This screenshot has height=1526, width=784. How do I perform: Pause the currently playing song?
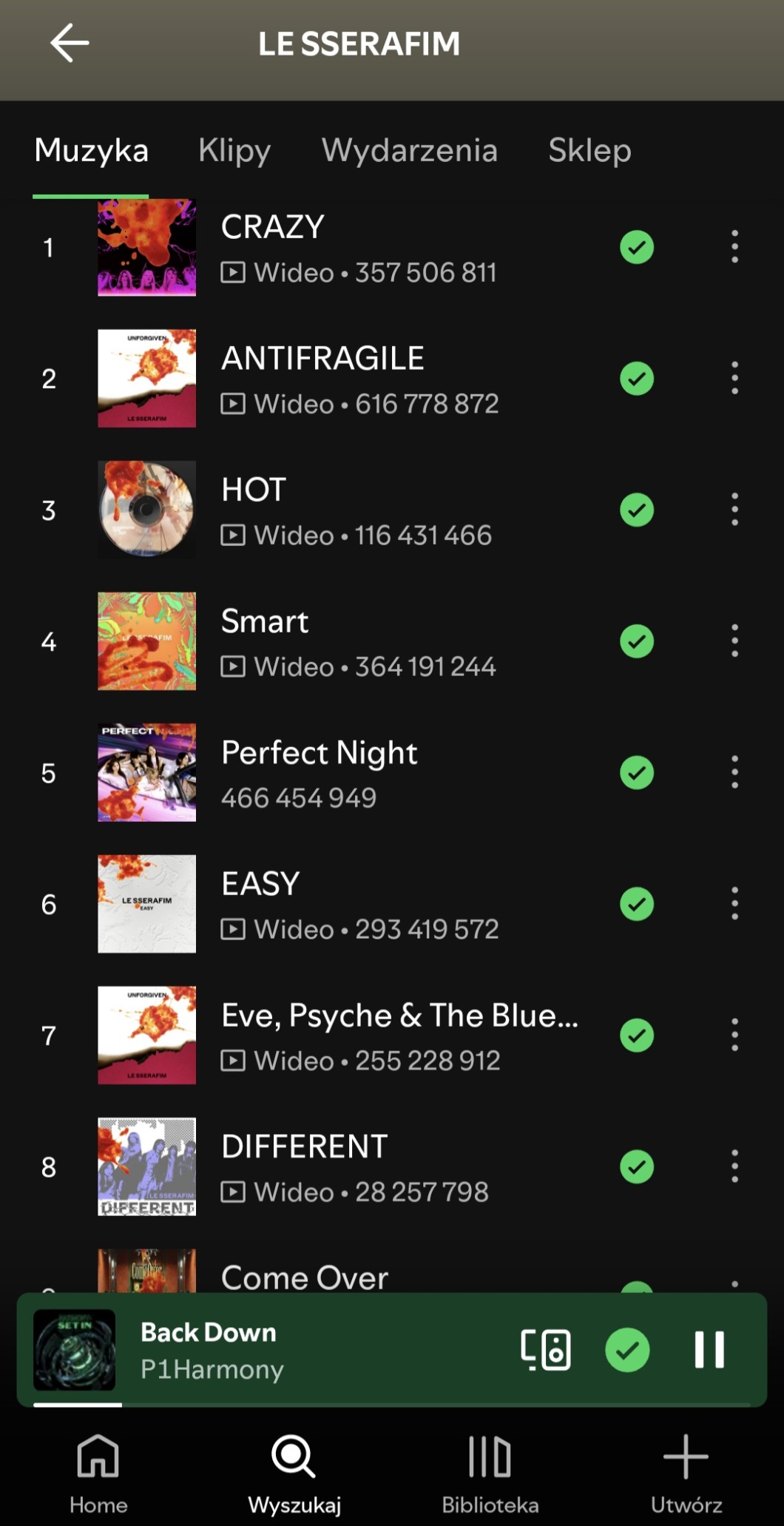[709, 1349]
